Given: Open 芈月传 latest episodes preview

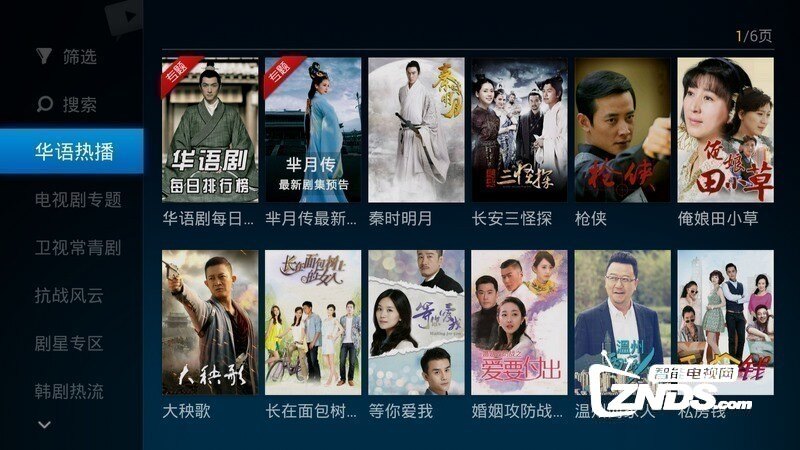Looking at the screenshot, I should (313, 130).
